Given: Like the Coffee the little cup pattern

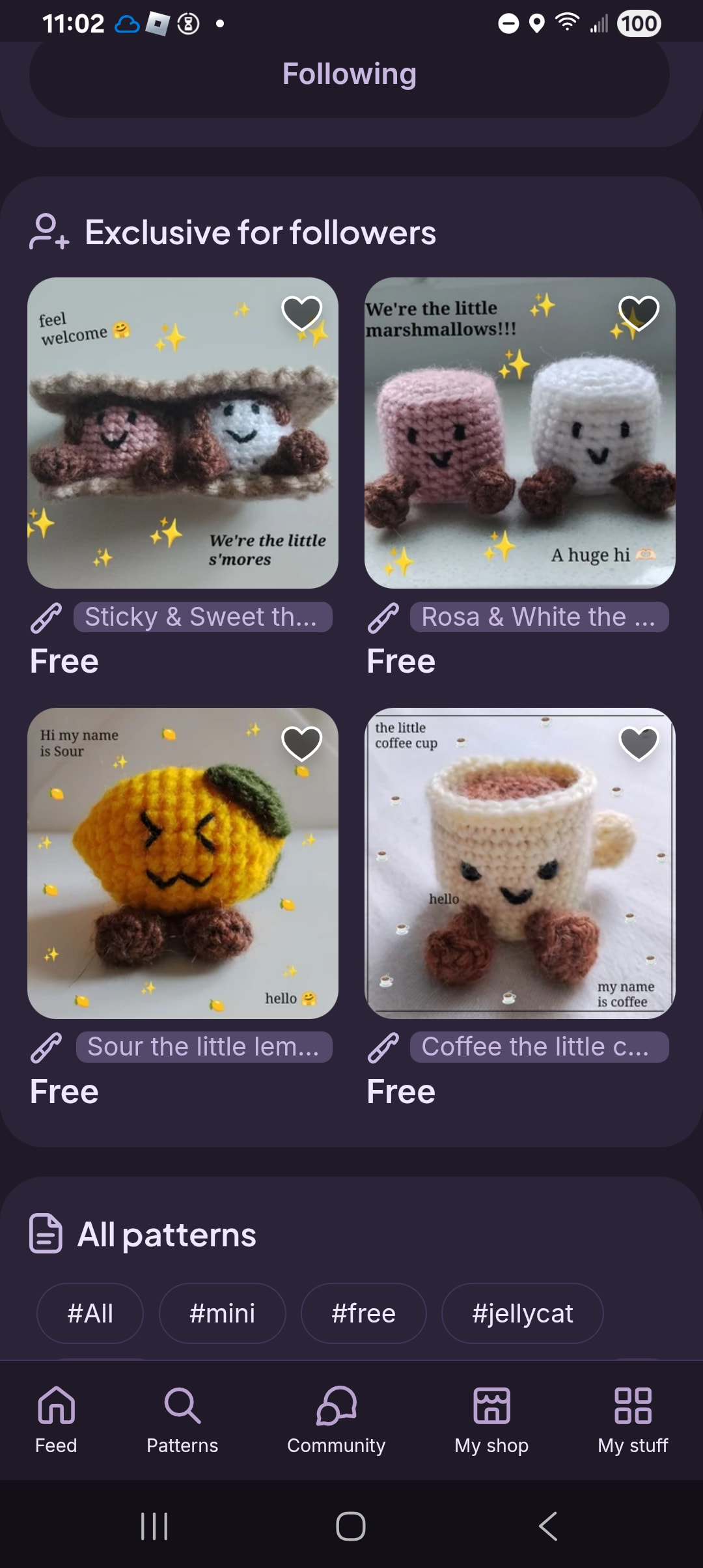Looking at the screenshot, I should (639, 743).
